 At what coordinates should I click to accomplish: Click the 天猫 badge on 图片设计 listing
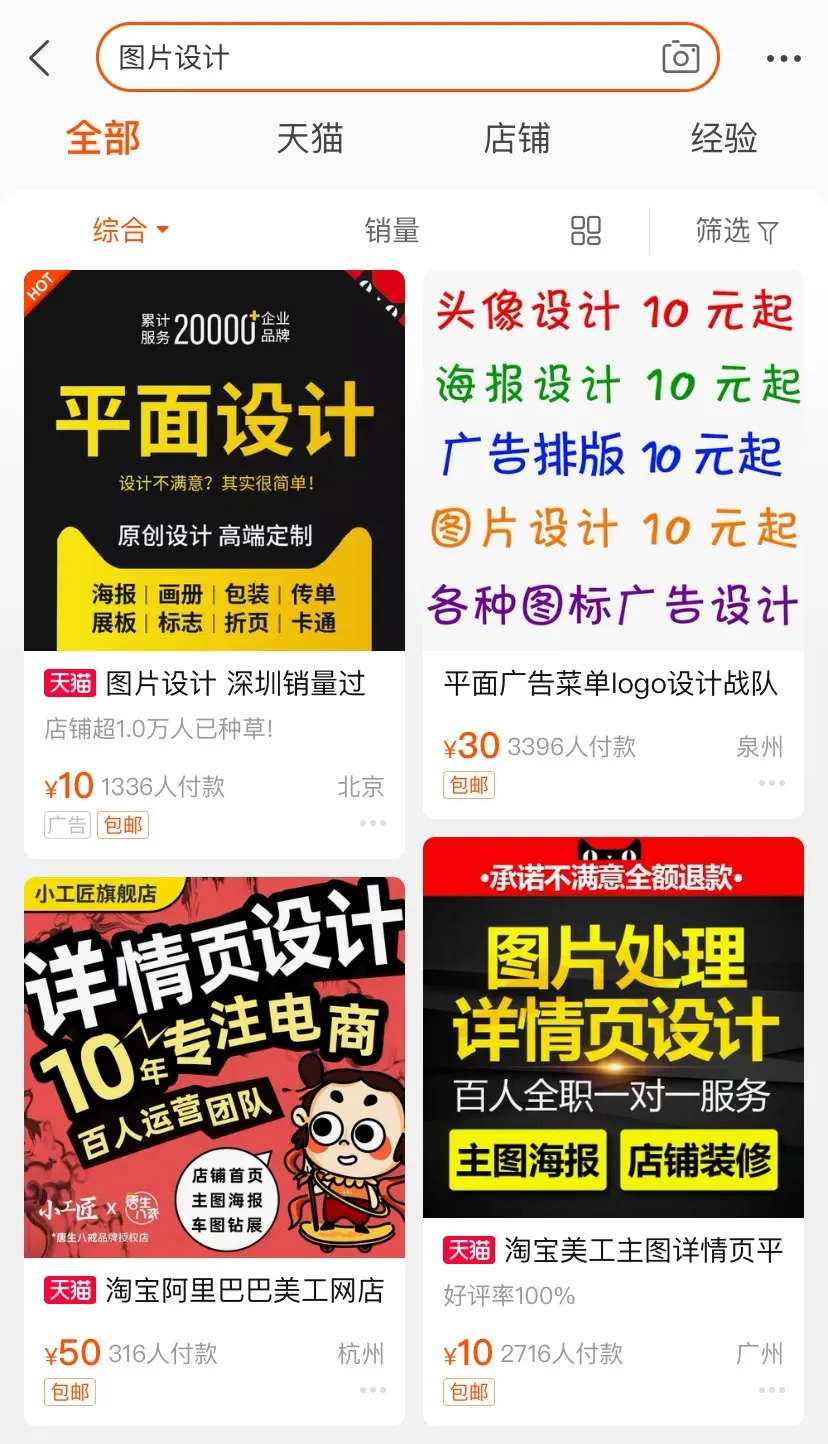coord(66,683)
